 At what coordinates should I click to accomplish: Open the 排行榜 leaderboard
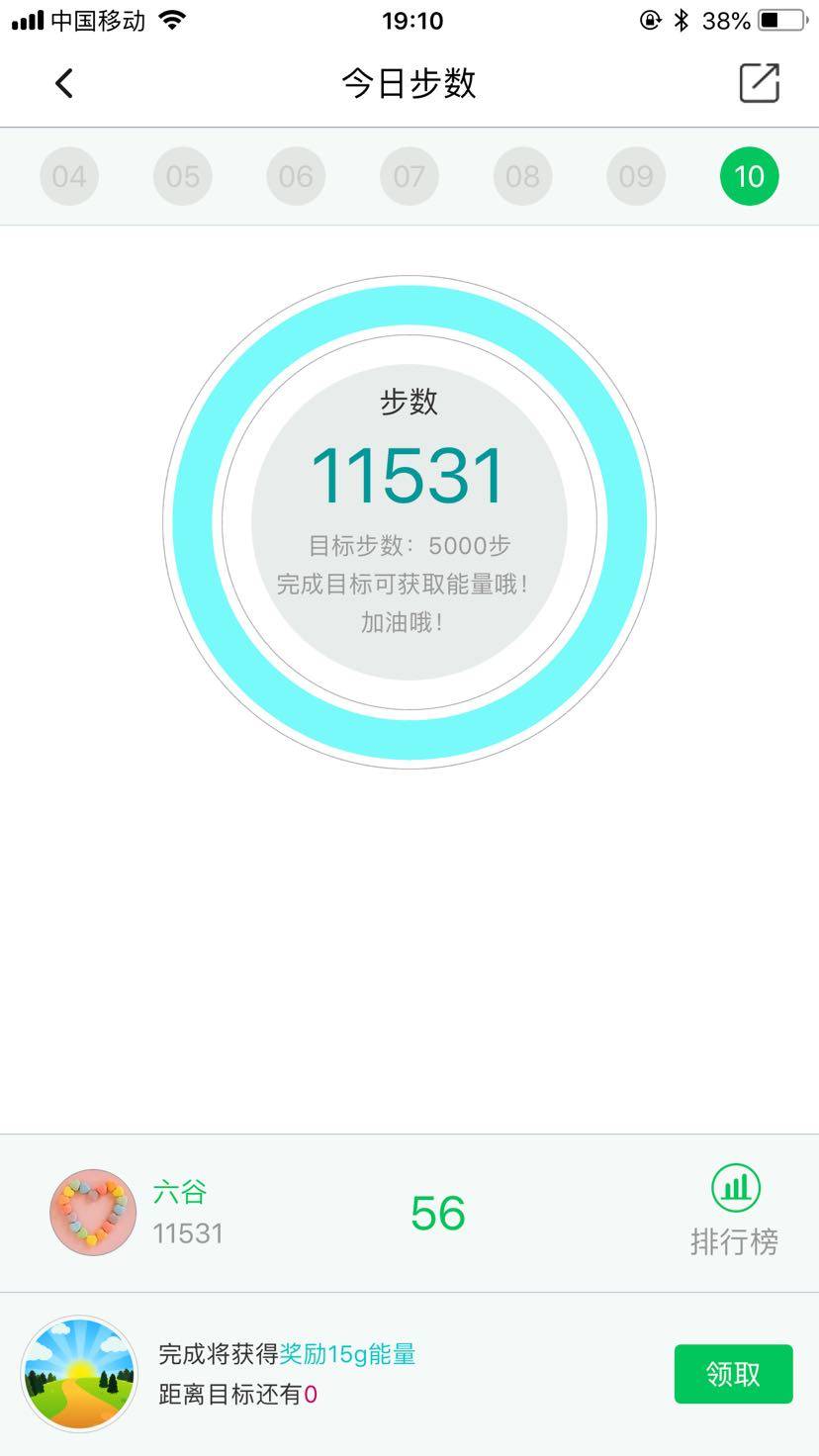(x=735, y=1212)
